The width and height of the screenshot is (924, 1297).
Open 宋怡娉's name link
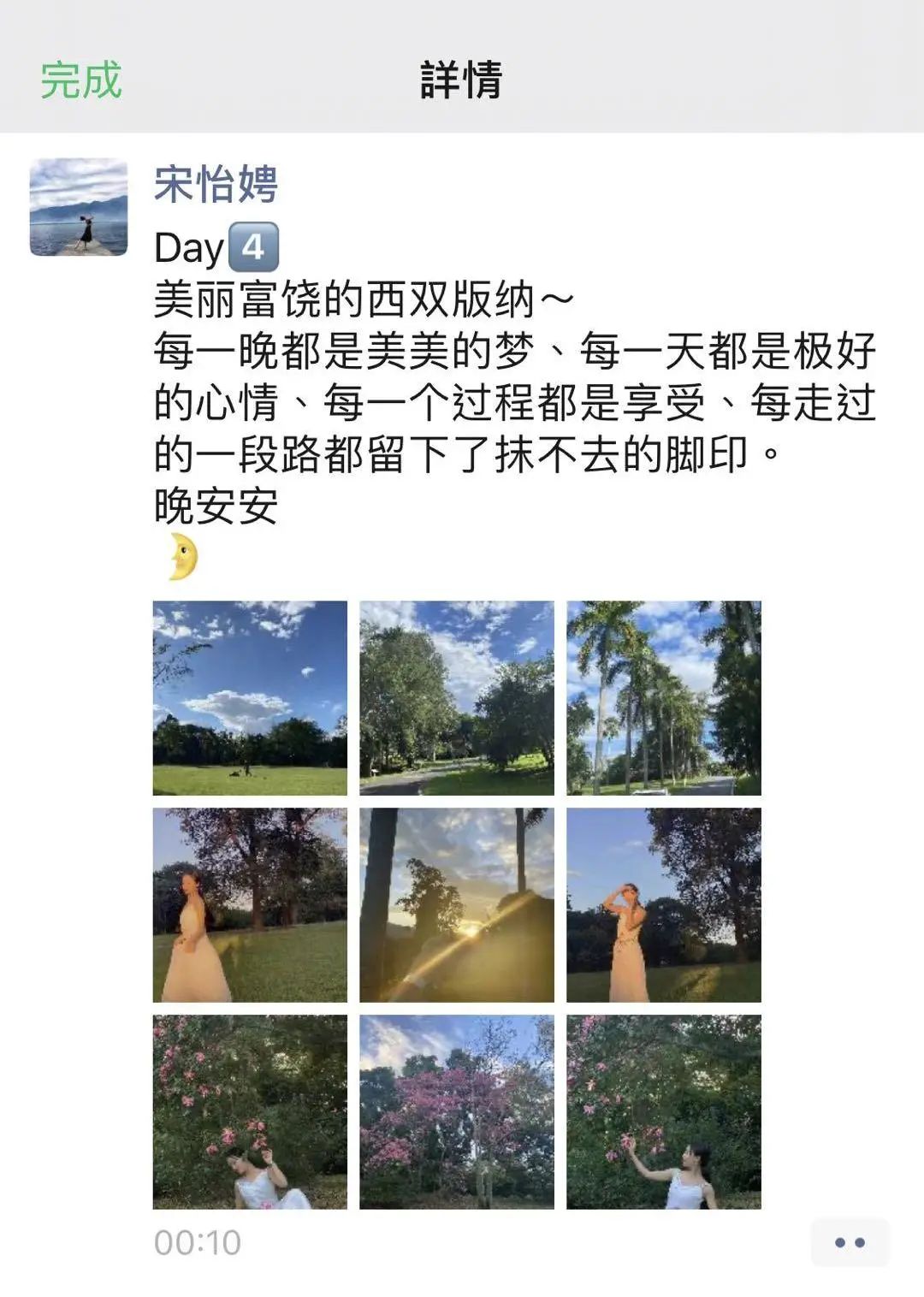click(216, 184)
